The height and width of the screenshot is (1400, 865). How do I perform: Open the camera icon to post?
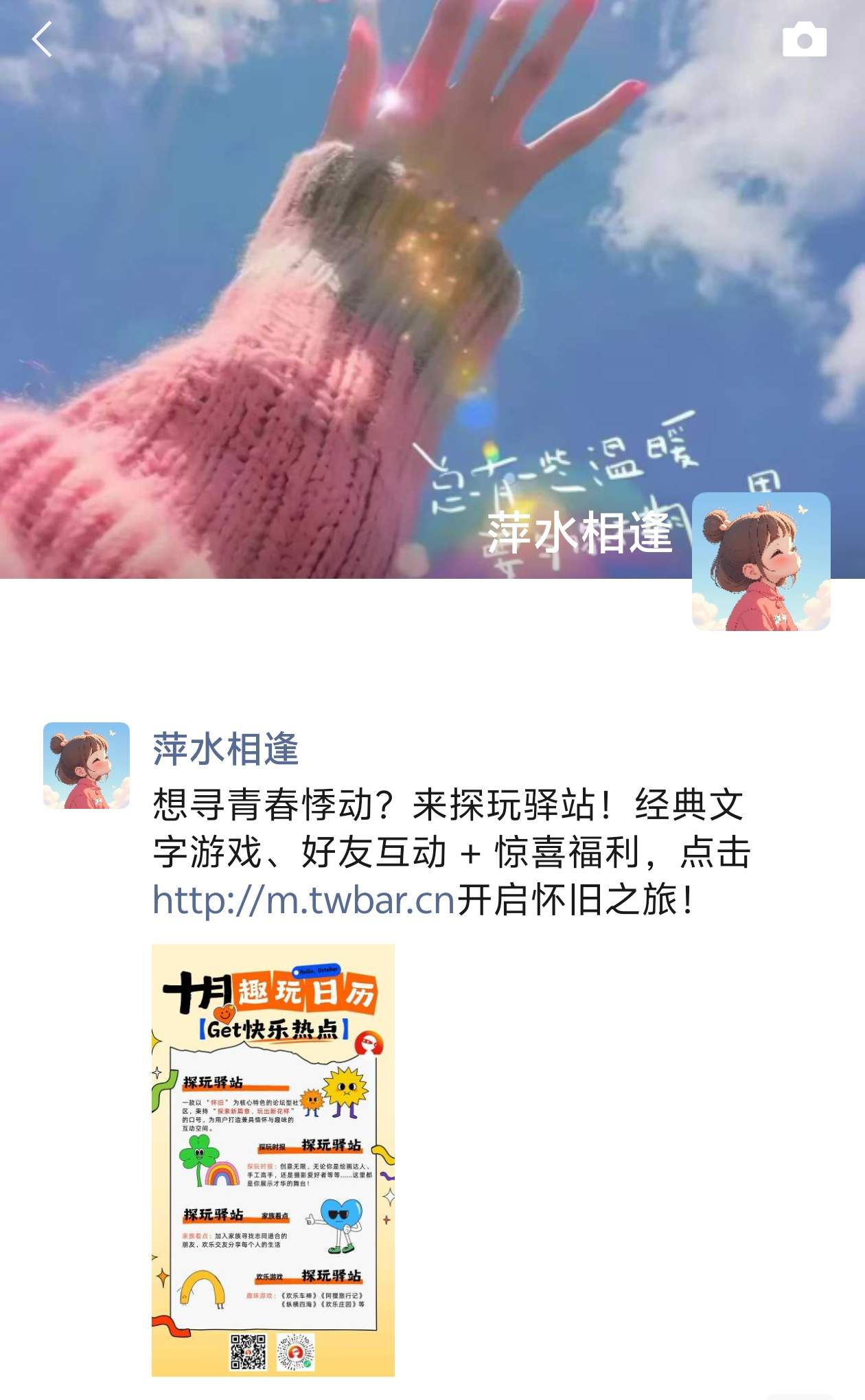pos(804,40)
